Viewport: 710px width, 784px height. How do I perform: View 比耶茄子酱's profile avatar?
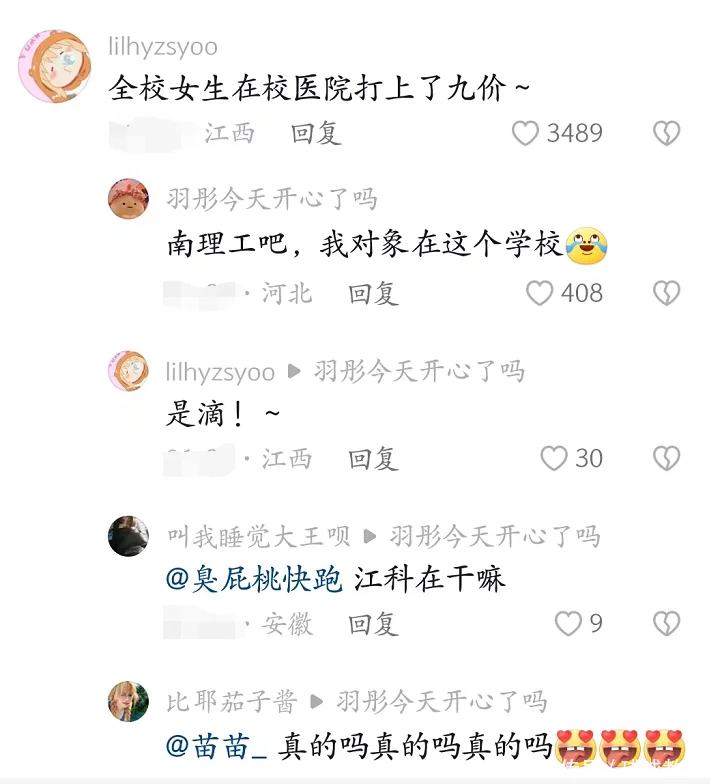128,702
